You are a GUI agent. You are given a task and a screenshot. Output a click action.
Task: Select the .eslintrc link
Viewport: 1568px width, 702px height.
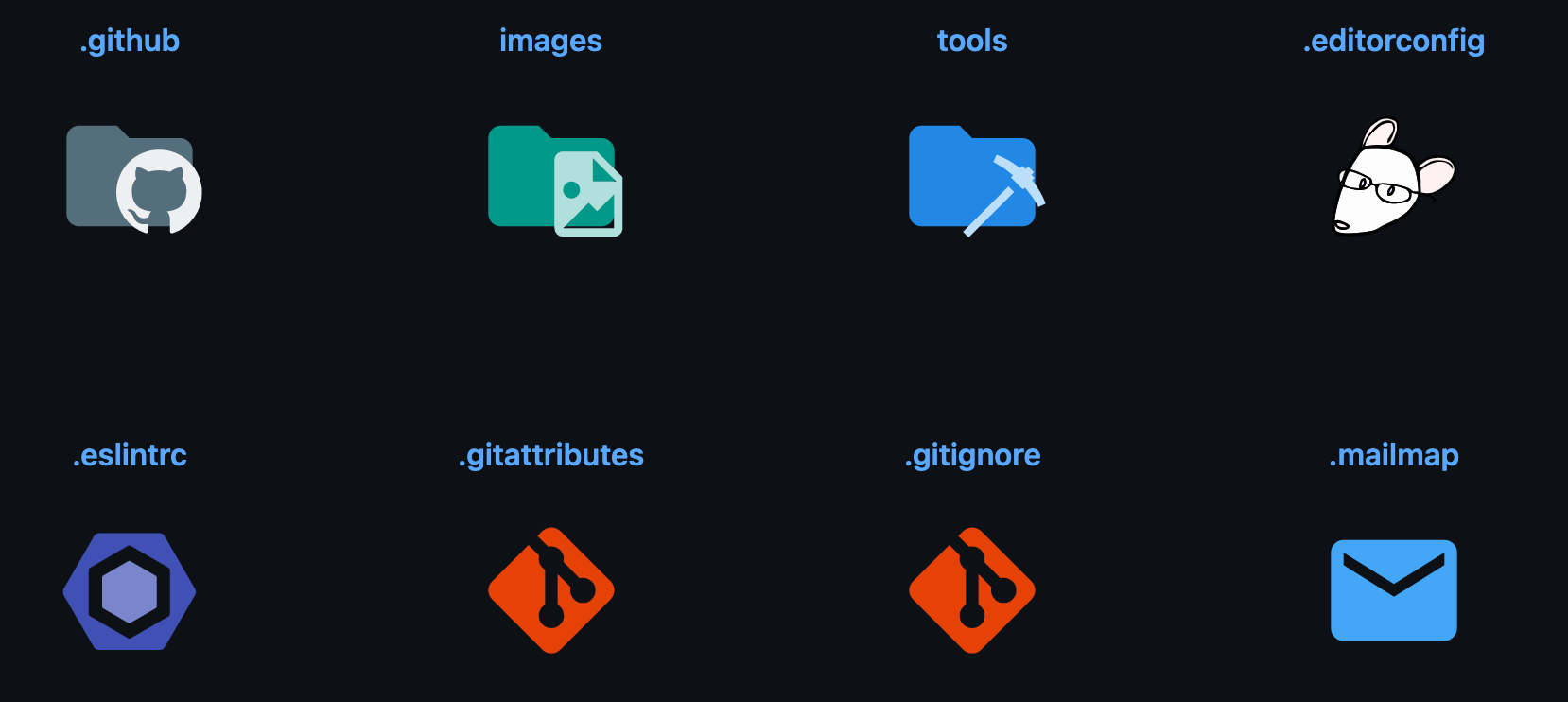[130, 455]
